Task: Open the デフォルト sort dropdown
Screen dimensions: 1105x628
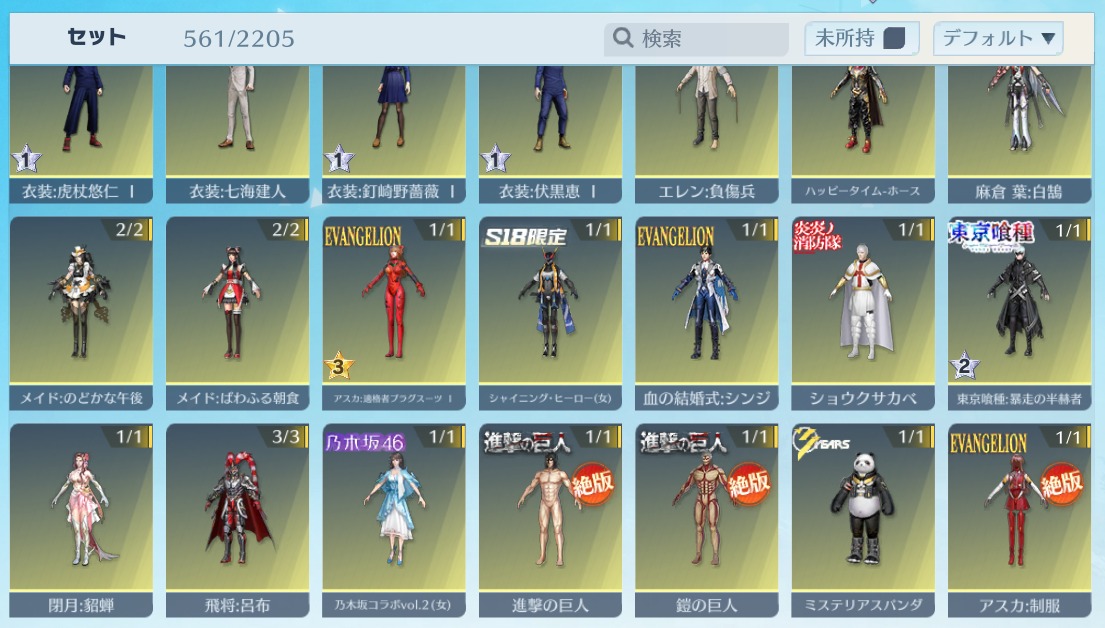Action: pyautogui.click(x=997, y=39)
